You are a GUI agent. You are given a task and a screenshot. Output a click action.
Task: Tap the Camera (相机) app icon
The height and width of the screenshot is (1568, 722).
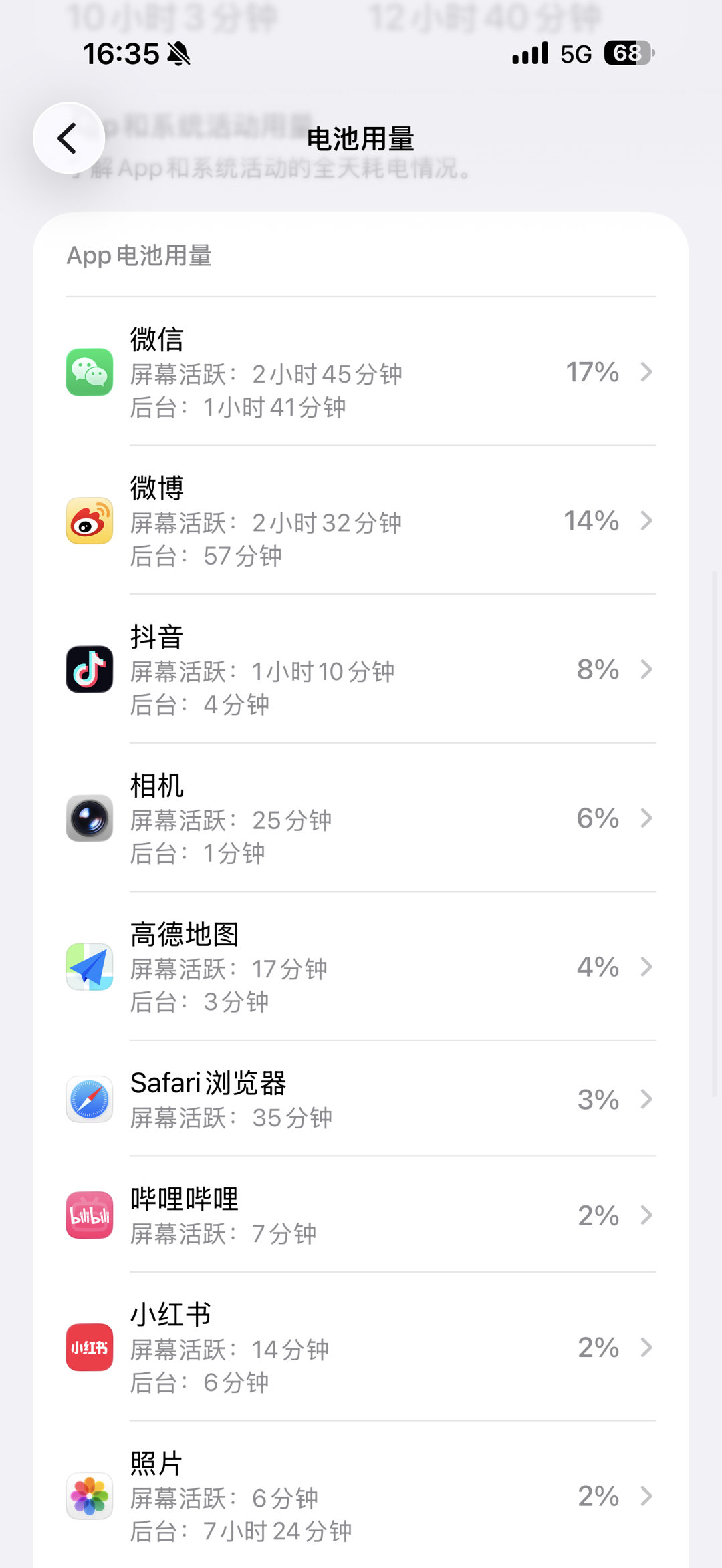(x=89, y=818)
